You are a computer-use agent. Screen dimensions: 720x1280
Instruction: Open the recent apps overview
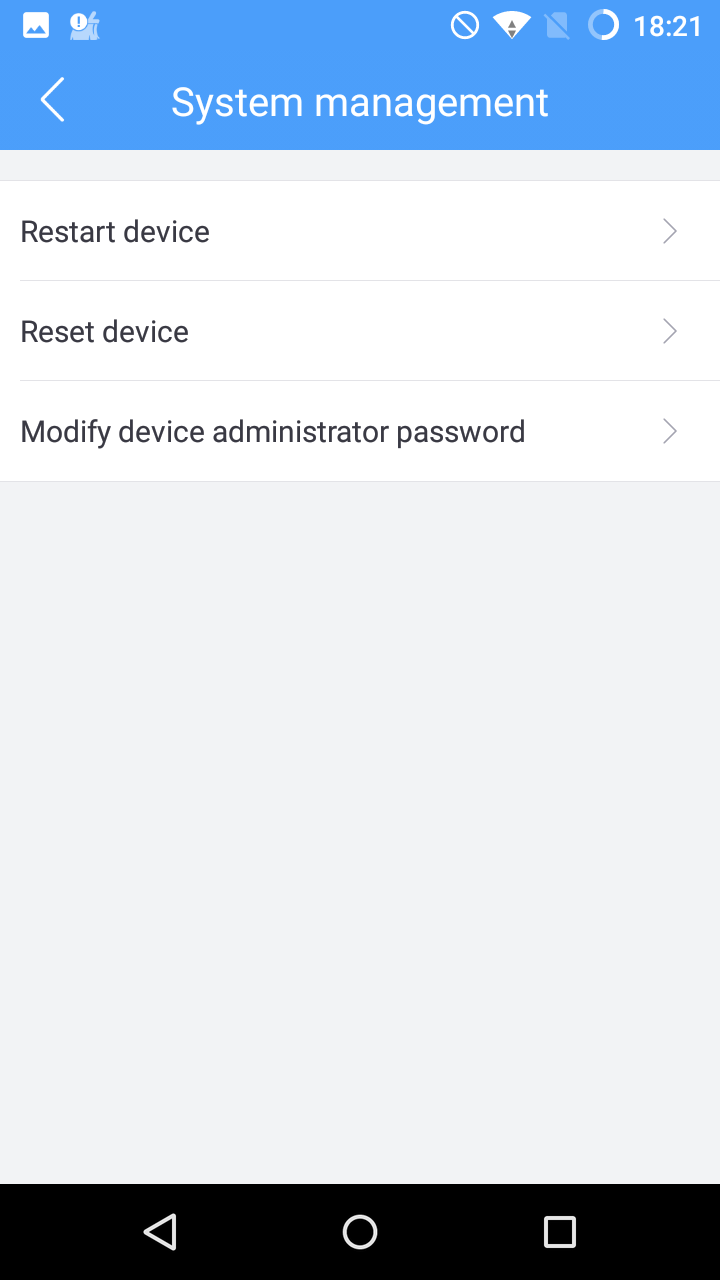pyautogui.click(x=560, y=1232)
